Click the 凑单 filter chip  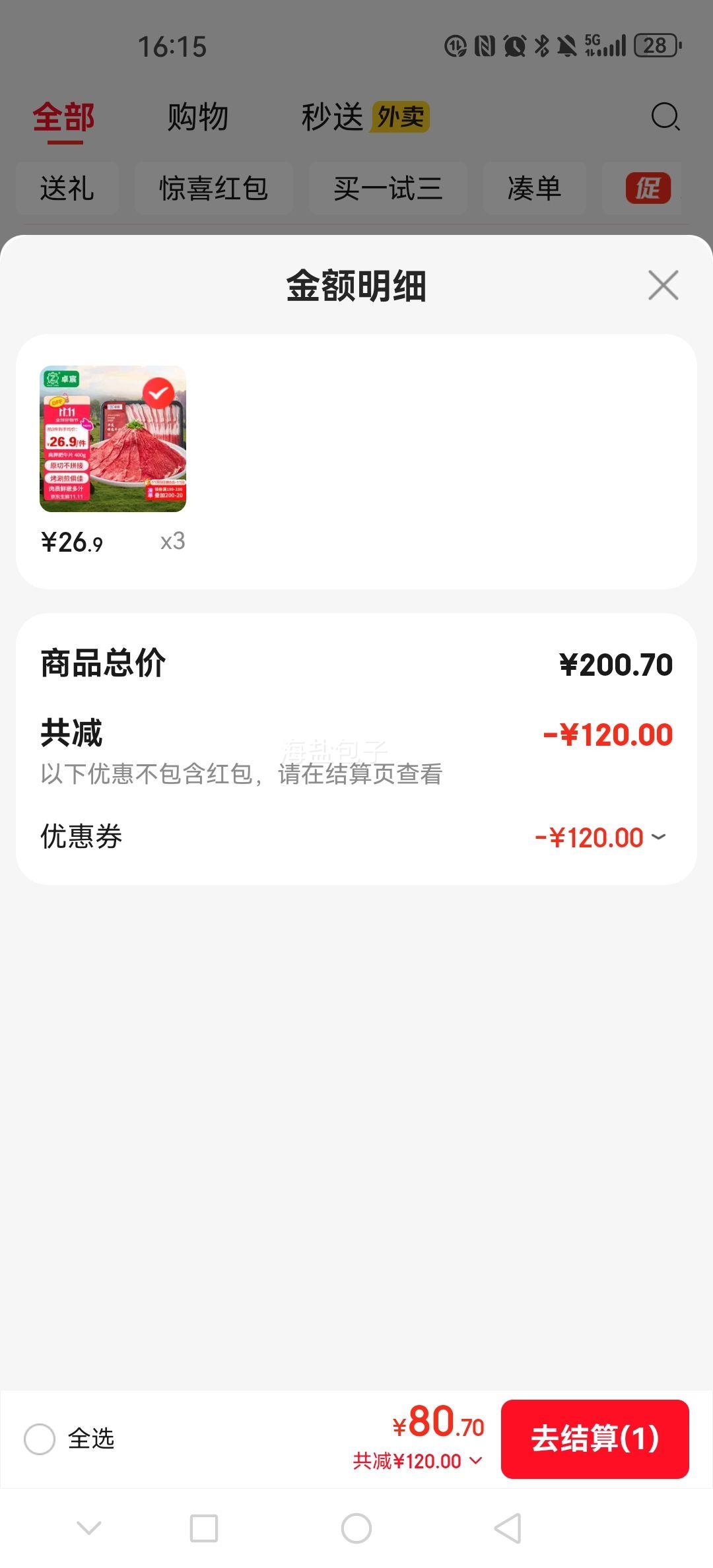(535, 189)
